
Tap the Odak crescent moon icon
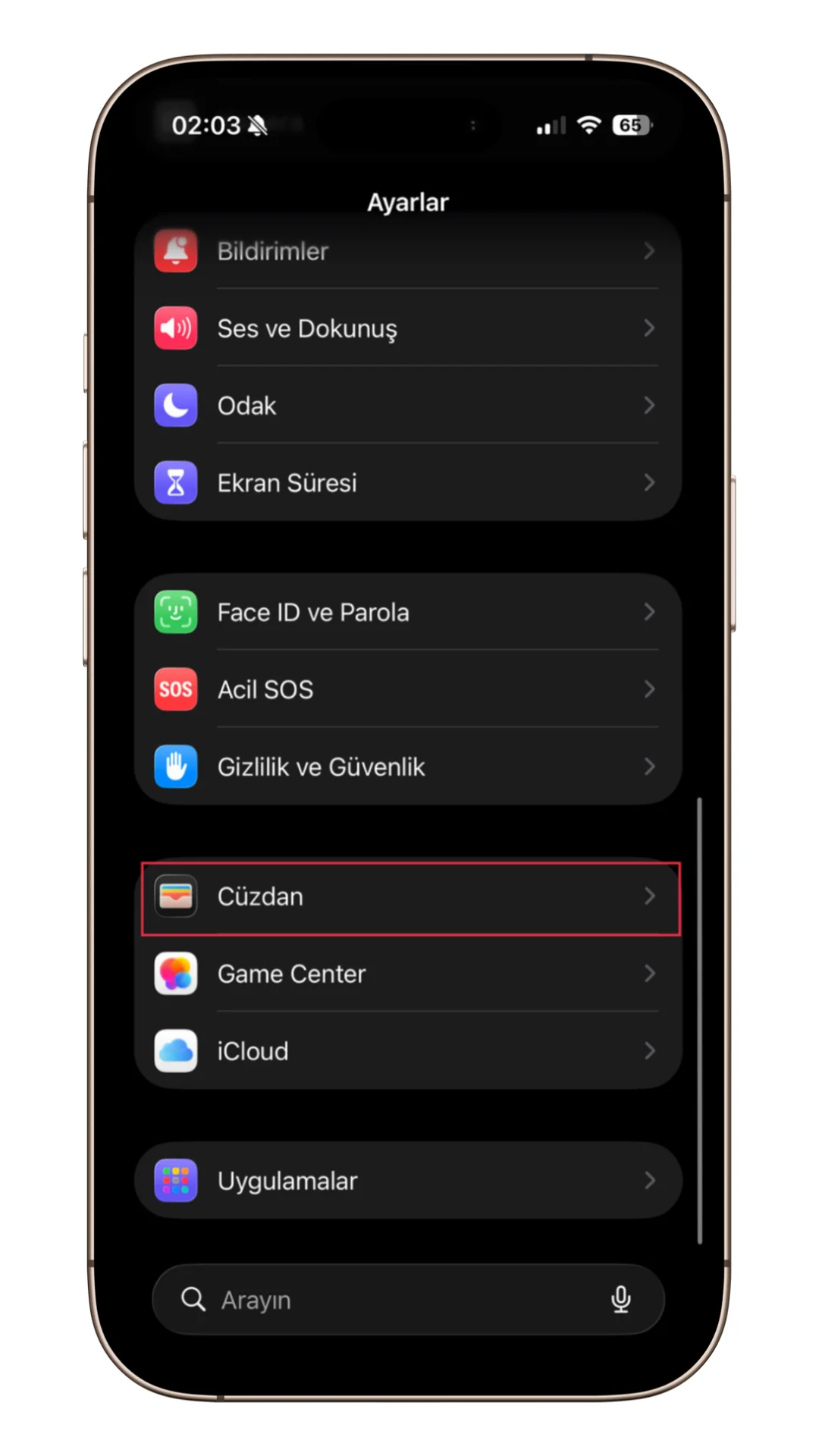[x=175, y=406]
